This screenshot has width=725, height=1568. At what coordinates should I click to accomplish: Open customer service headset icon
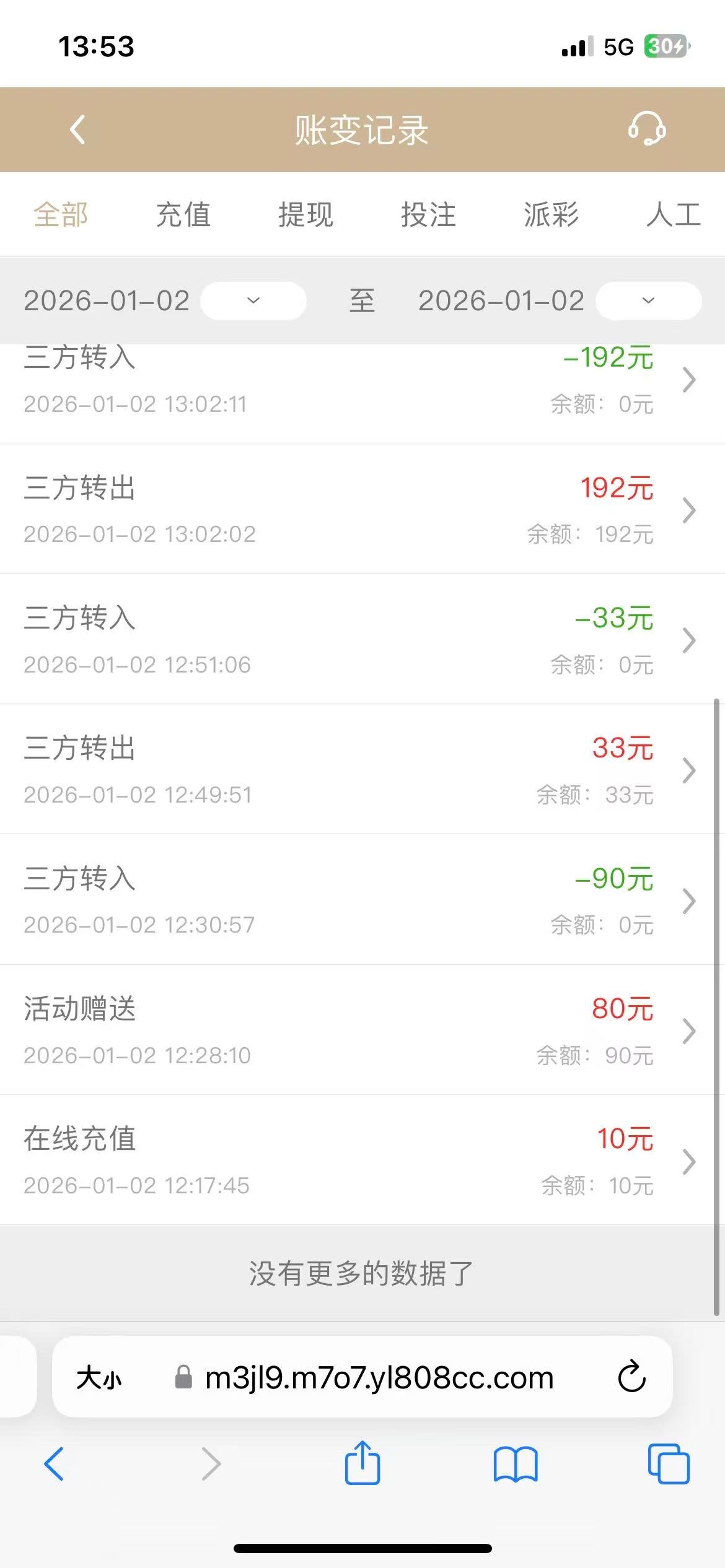[646, 129]
